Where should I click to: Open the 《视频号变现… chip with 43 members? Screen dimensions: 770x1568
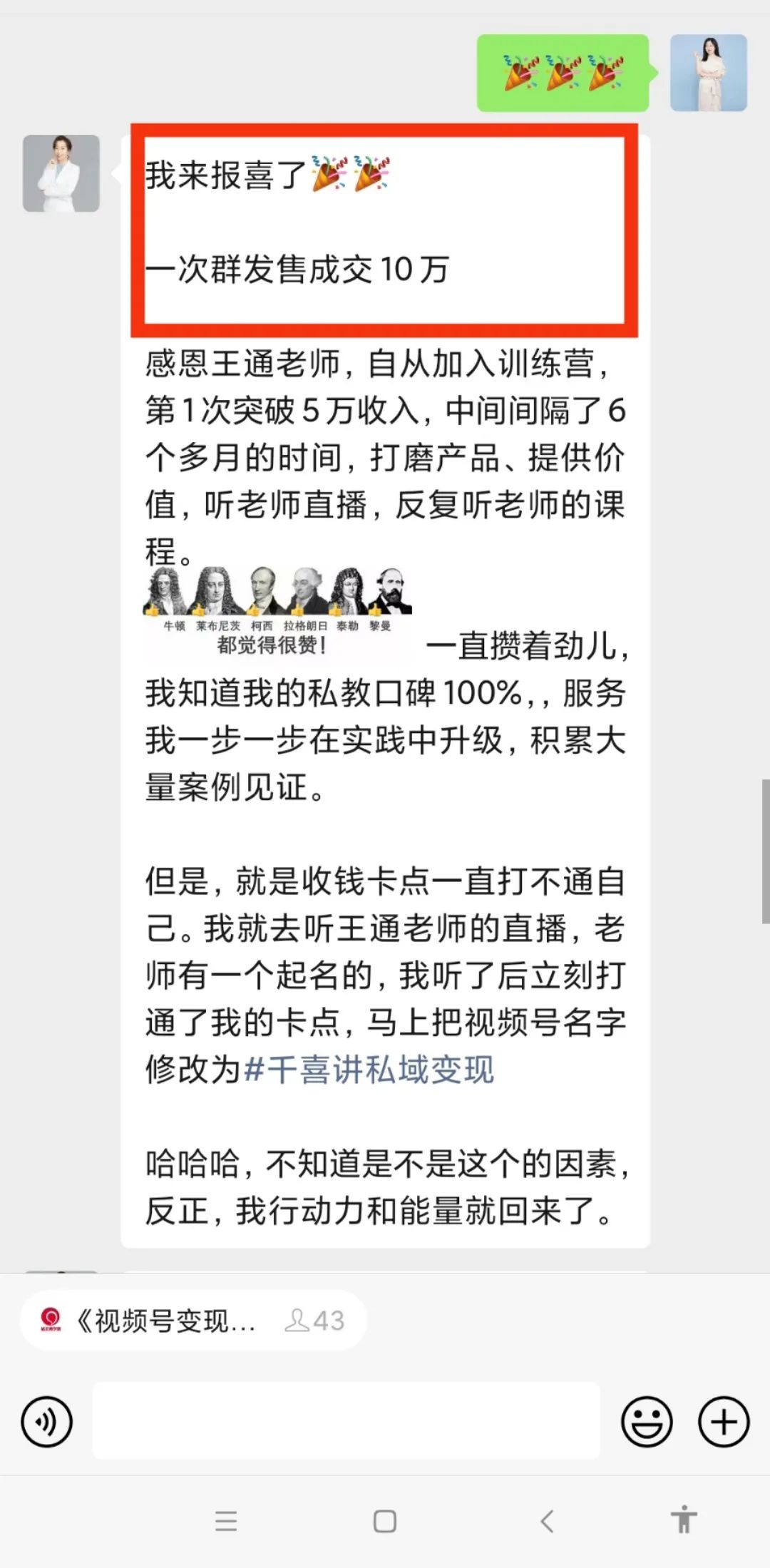tap(193, 1321)
